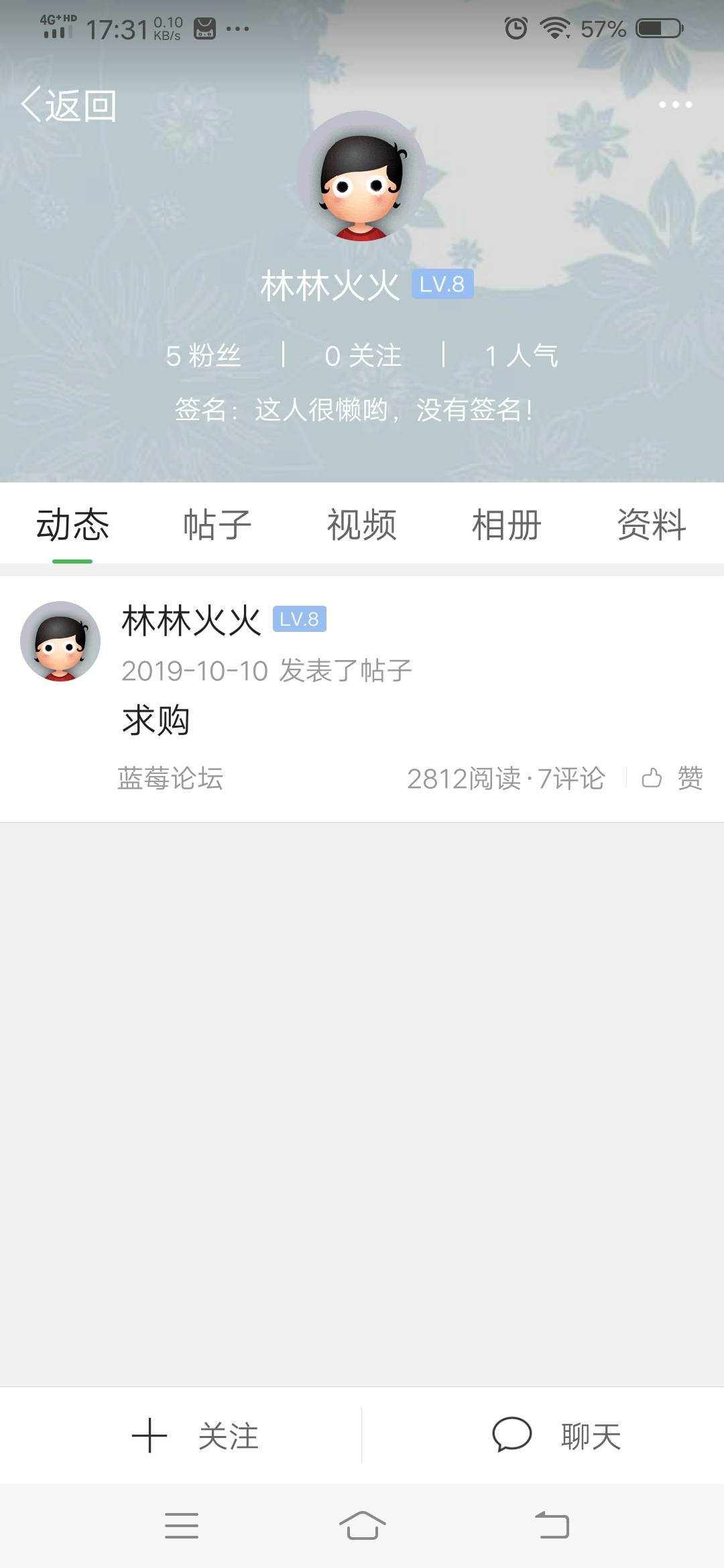The width and height of the screenshot is (724, 1568).
Task: Start a chat via 聊天
Action: (556, 1436)
